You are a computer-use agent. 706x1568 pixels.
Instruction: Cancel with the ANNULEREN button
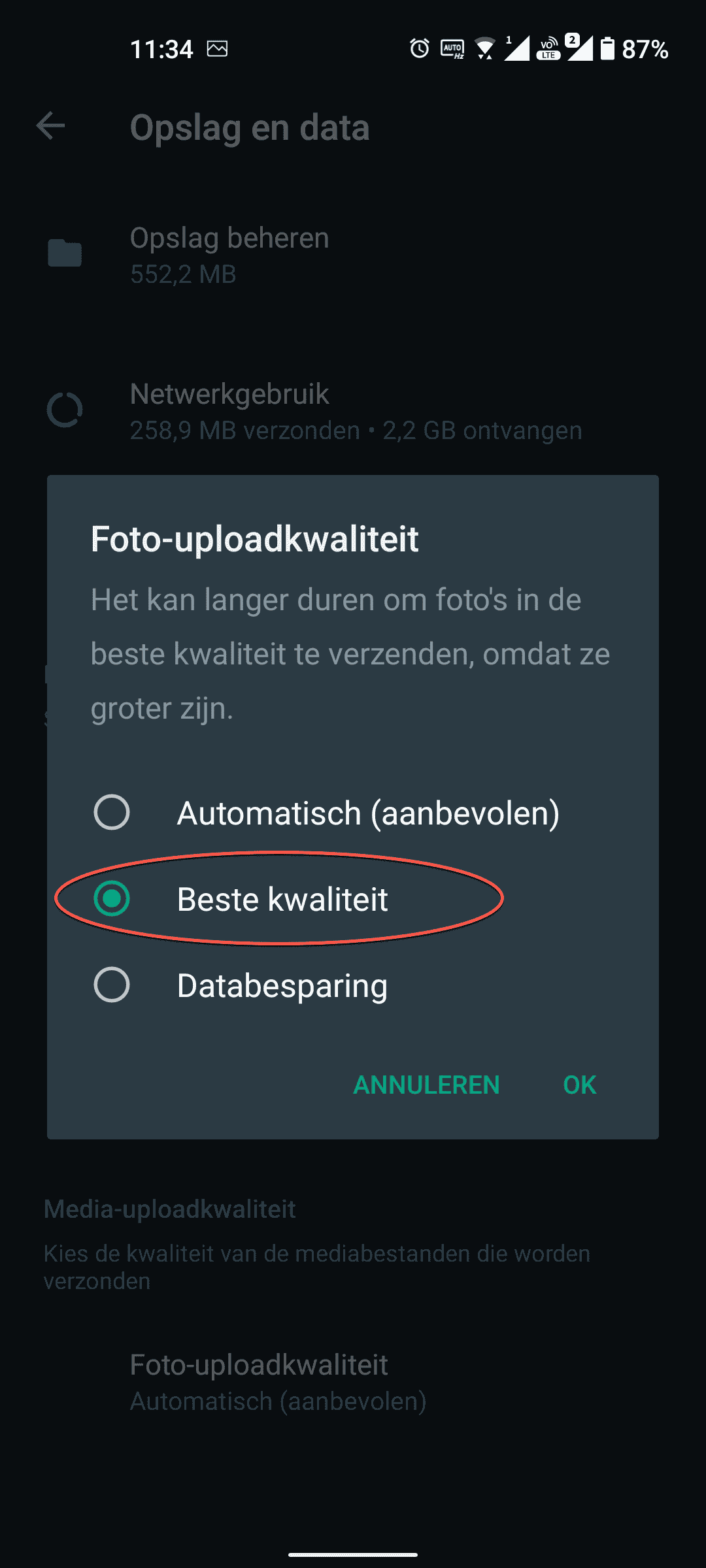pyautogui.click(x=426, y=1085)
